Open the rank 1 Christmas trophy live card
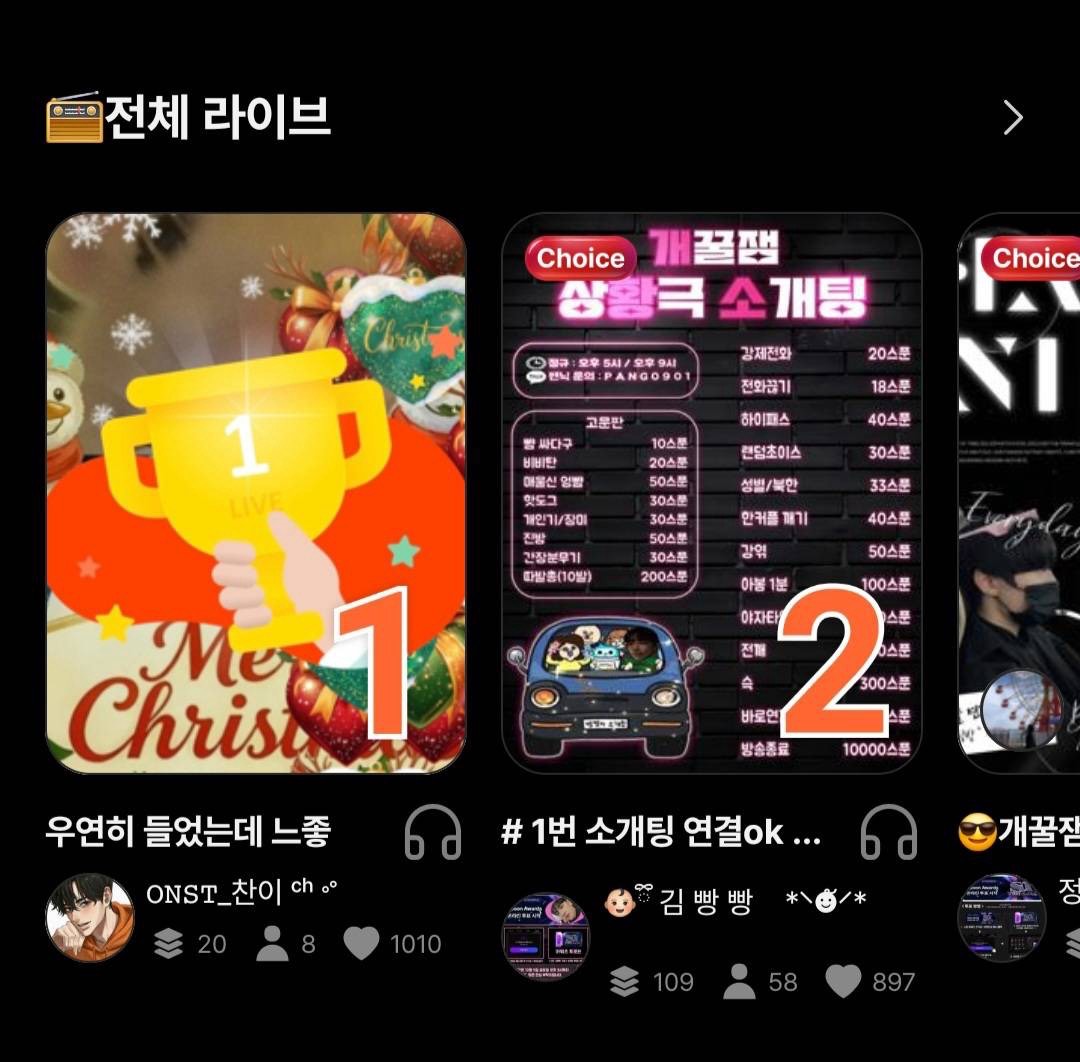 pyautogui.click(x=256, y=492)
